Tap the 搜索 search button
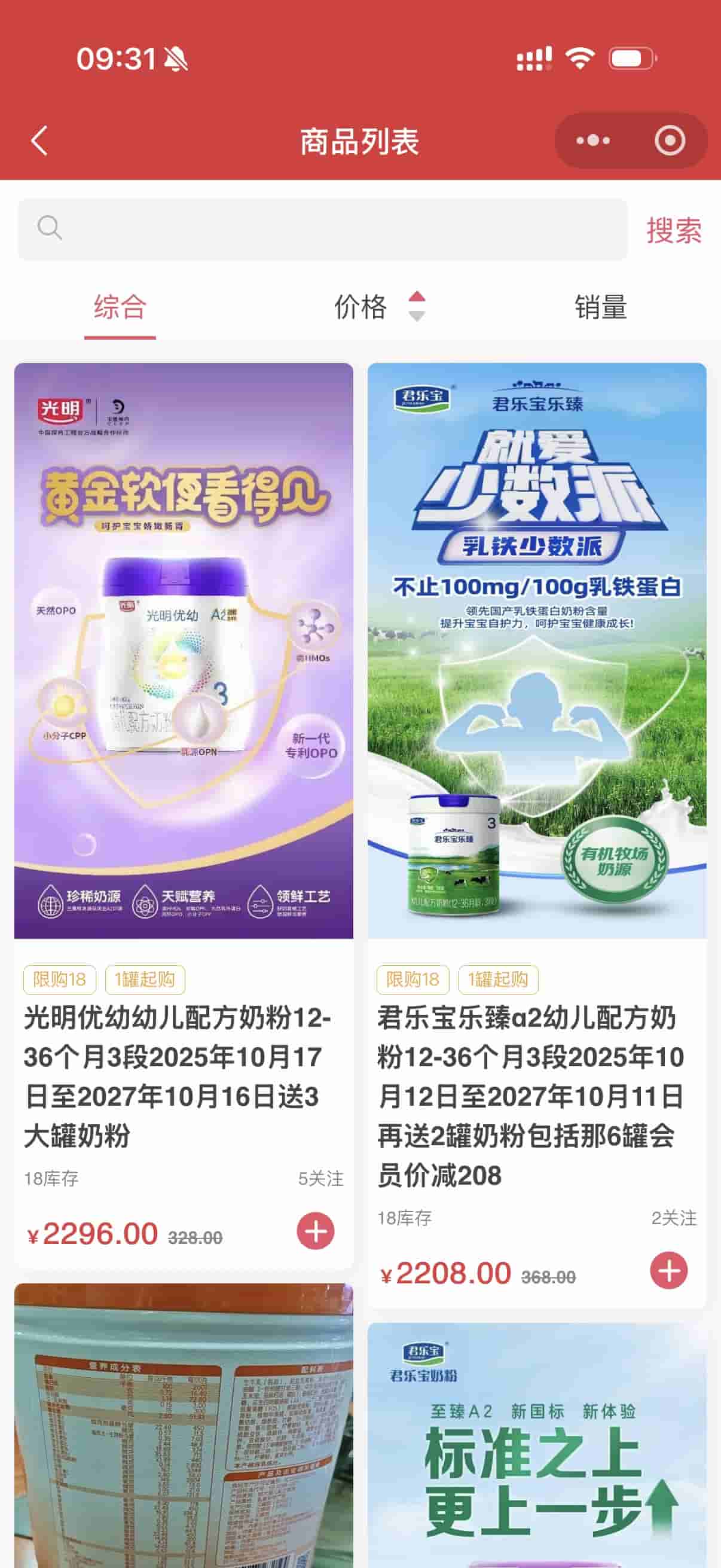721x1568 pixels. pyautogui.click(x=673, y=231)
